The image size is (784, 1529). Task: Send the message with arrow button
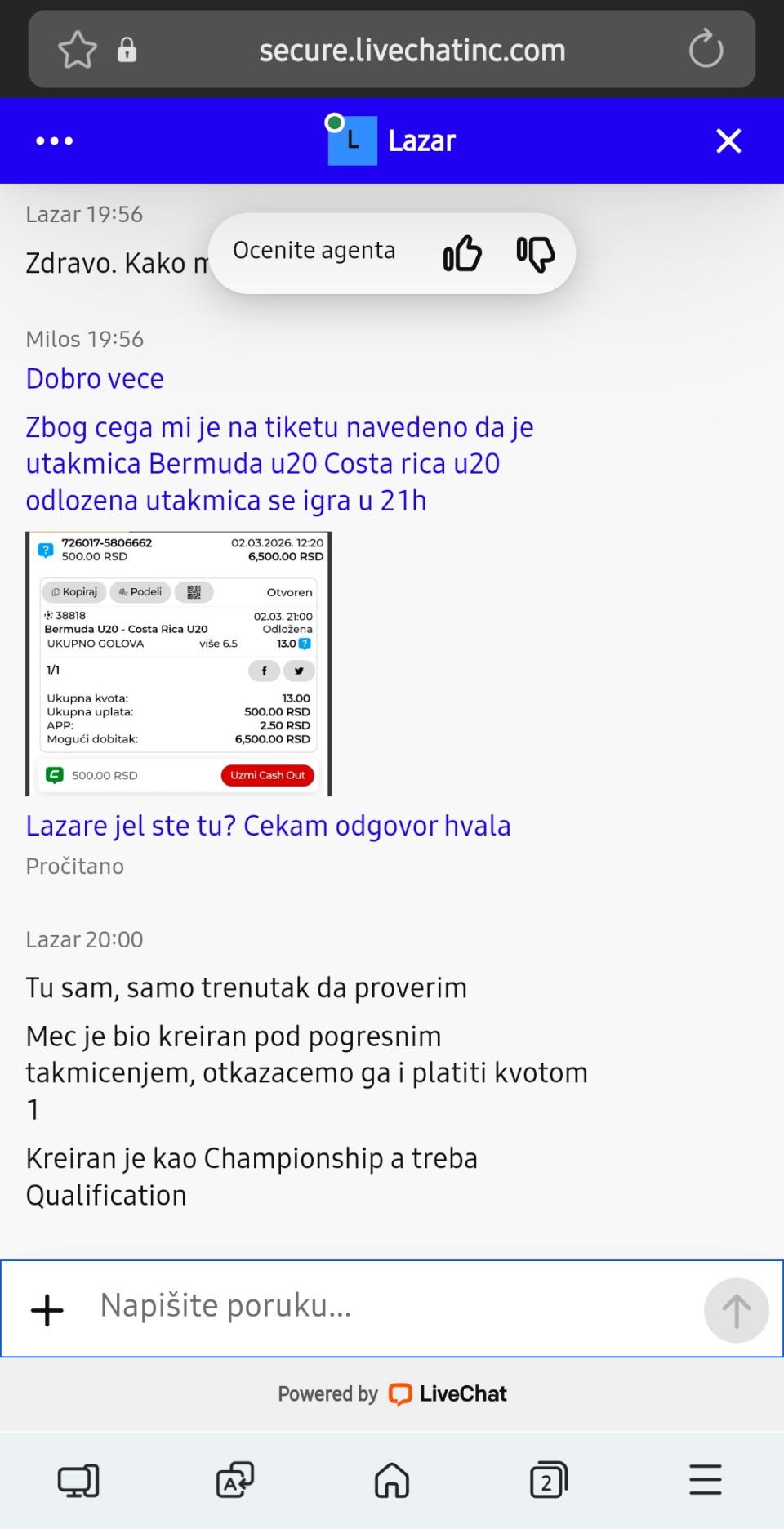(736, 1309)
